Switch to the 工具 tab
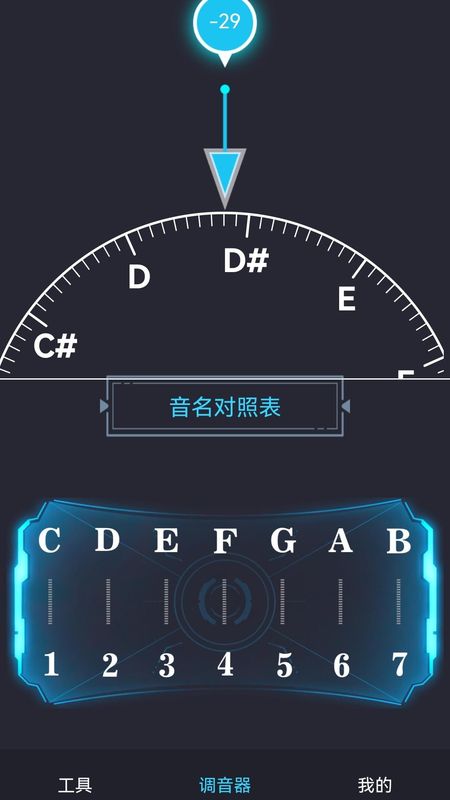The height and width of the screenshot is (800, 450). pyautogui.click(x=75, y=785)
